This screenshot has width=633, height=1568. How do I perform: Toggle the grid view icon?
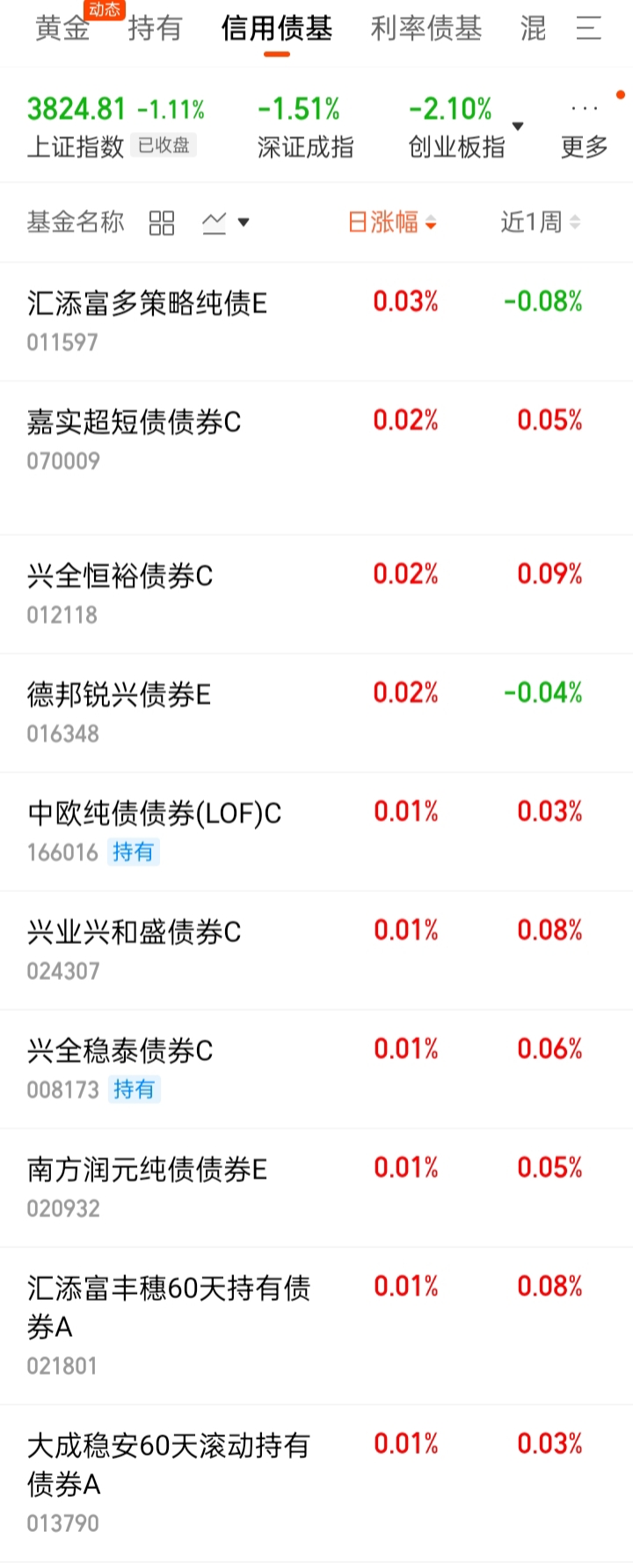pyautogui.click(x=162, y=222)
